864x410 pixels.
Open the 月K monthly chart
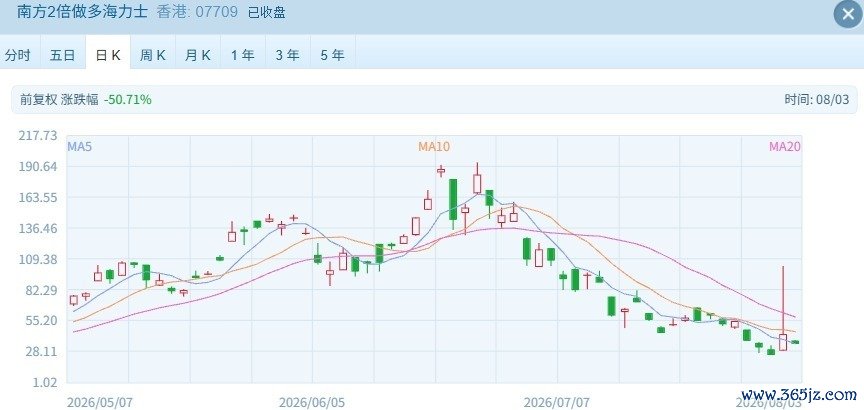[198, 55]
